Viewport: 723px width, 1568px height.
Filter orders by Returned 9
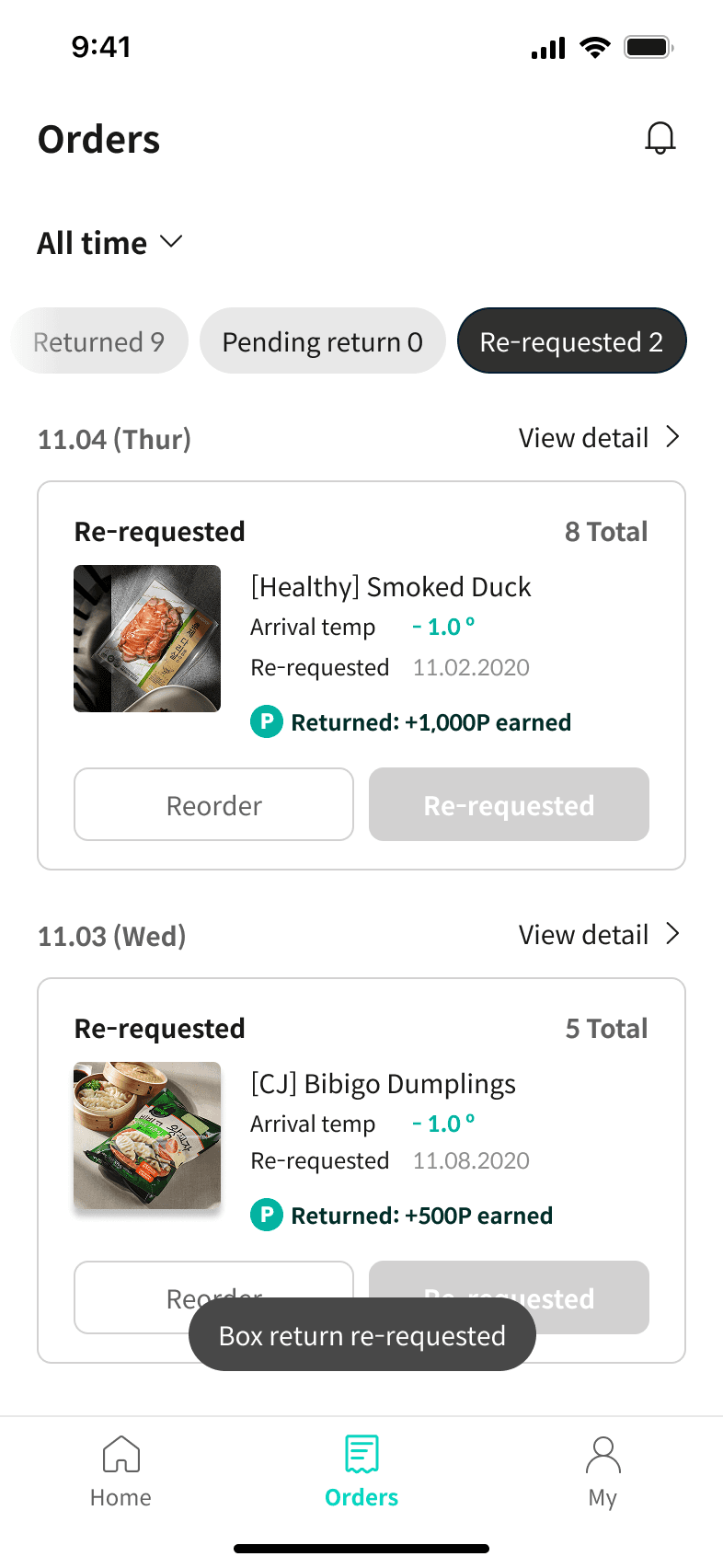coord(99,341)
